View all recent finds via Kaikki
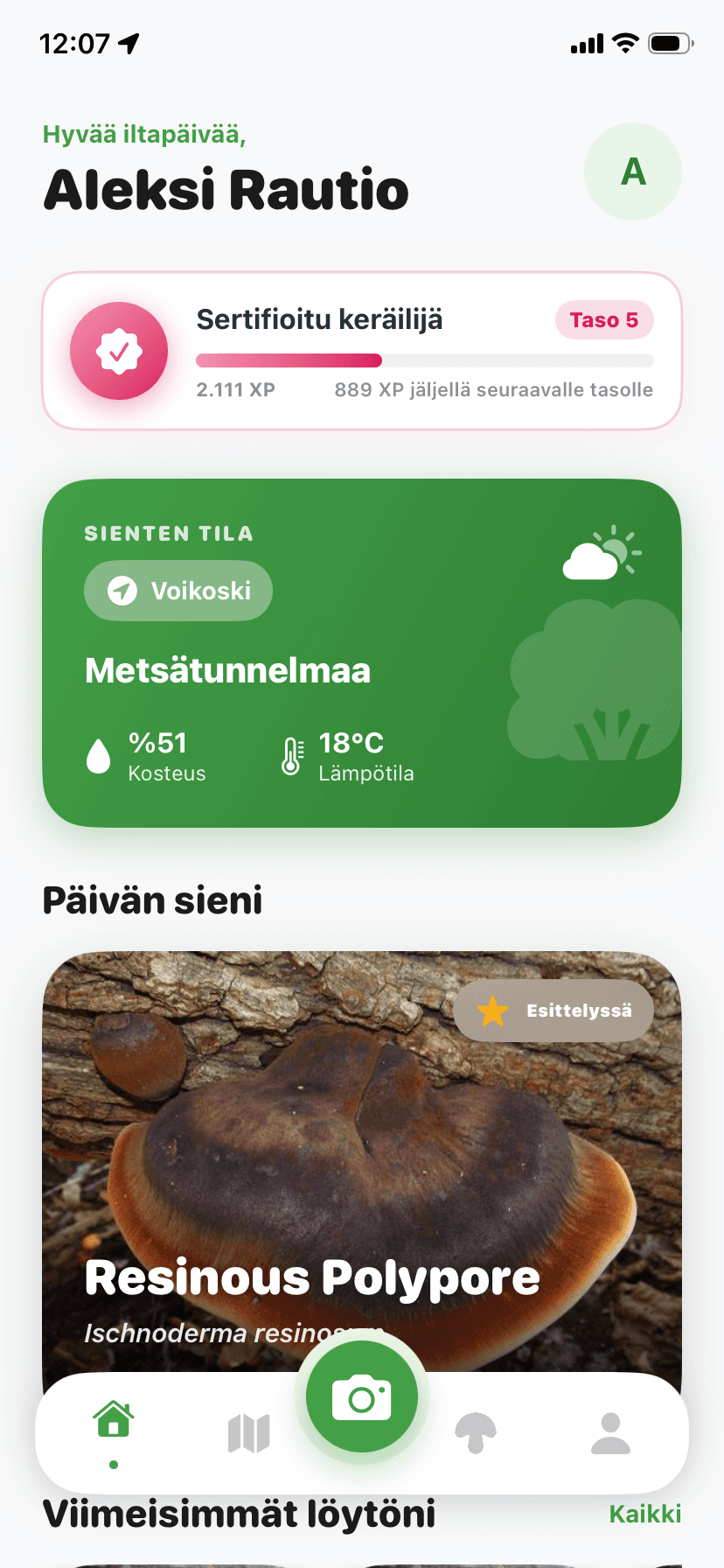724x1568 pixels. 645,1514
